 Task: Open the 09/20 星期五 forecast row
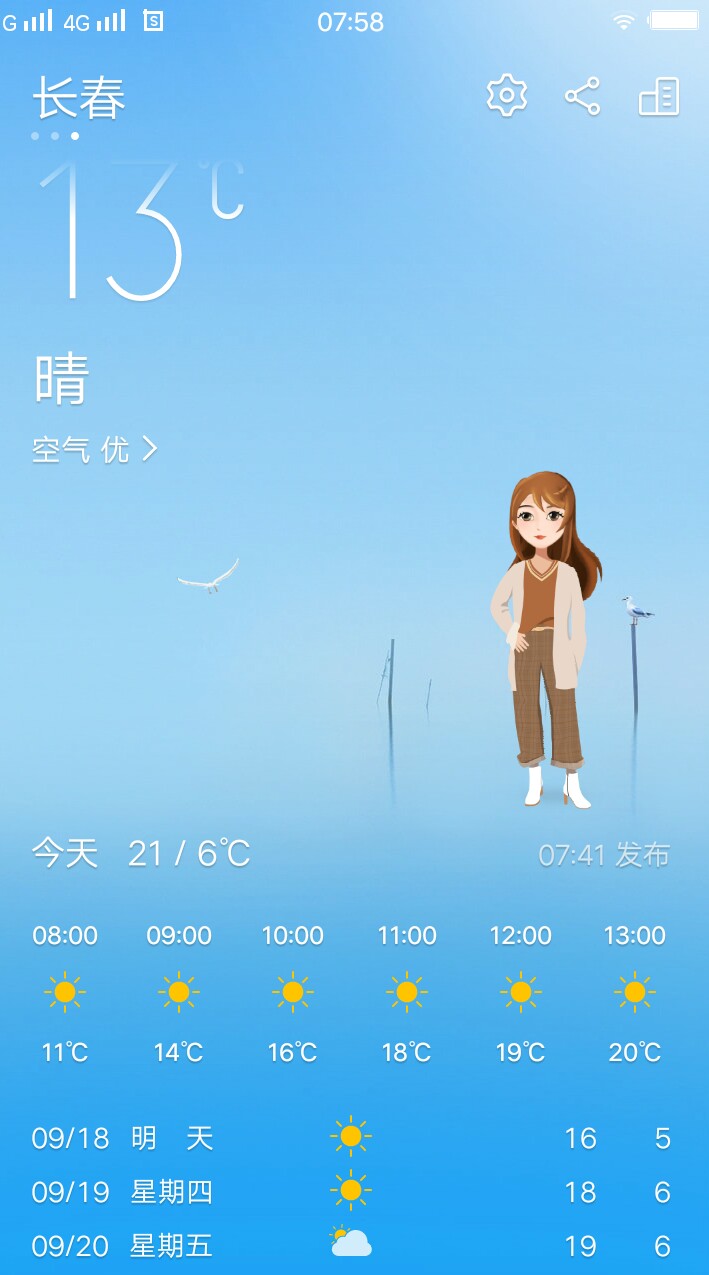coord(351,1245)
